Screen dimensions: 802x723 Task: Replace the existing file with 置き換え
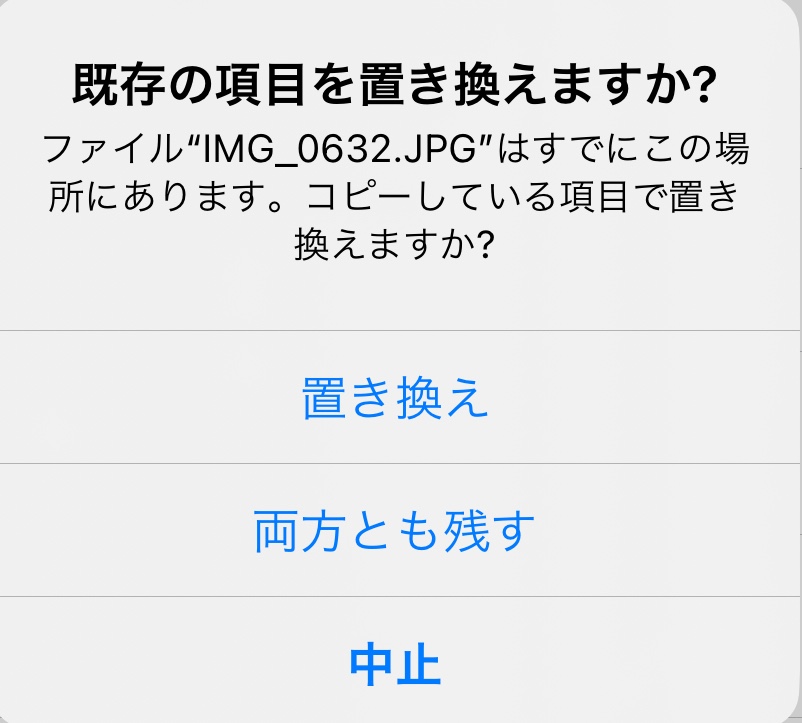point(396,398)
